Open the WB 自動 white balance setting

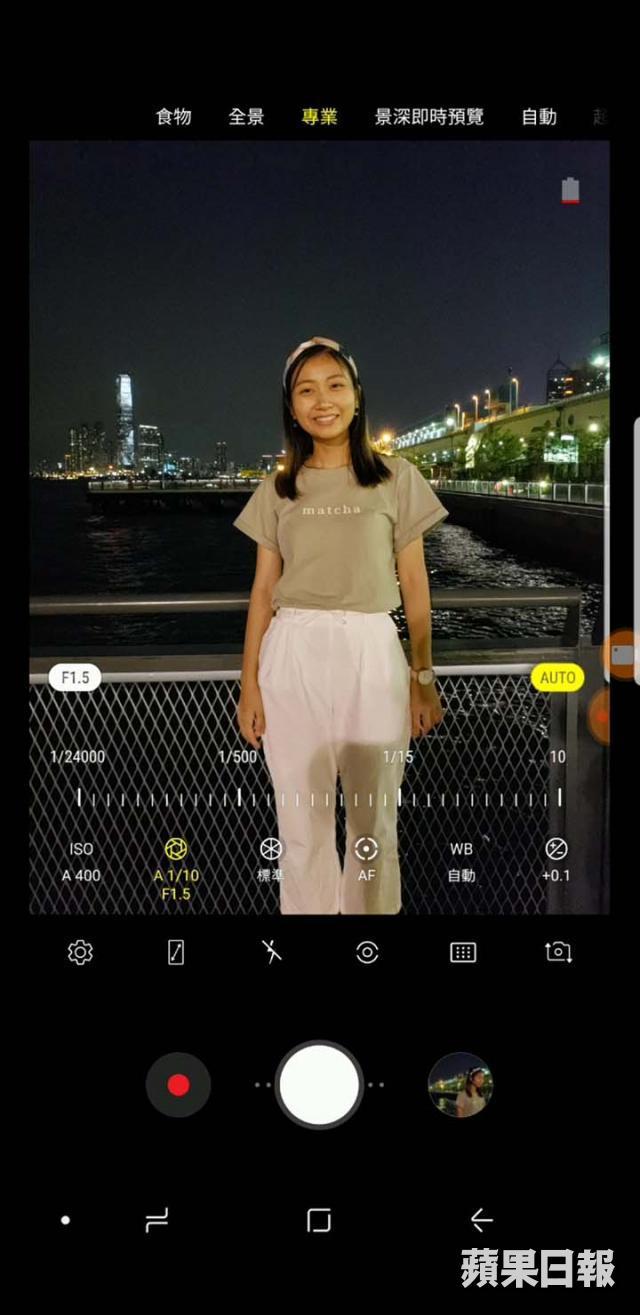pos(461,861)
